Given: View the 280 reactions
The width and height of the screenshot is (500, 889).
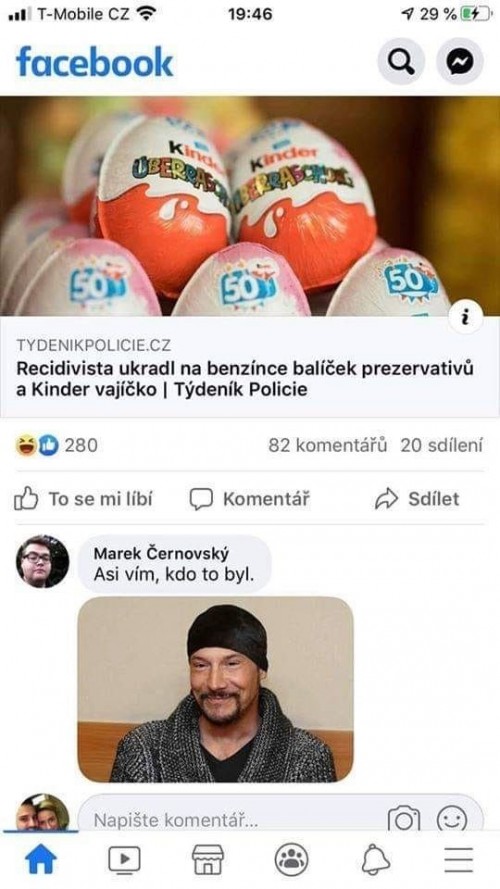Looking at the screenshot, I should (57, 446).
